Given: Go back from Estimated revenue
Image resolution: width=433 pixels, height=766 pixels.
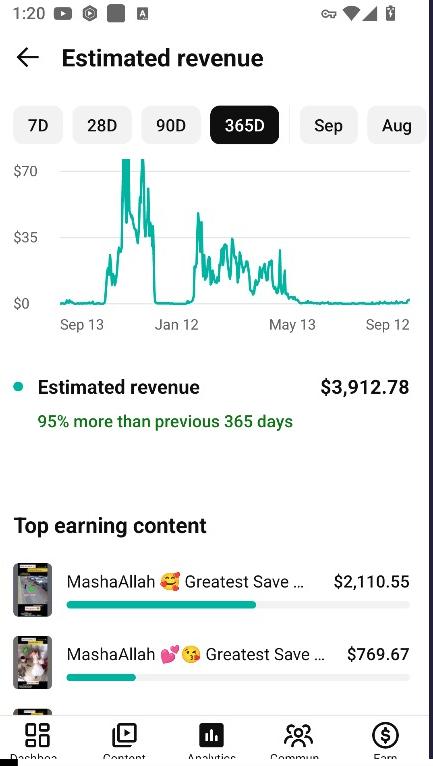Looking at the screenshot, I should pyautogui.click(x=28, y=58).
